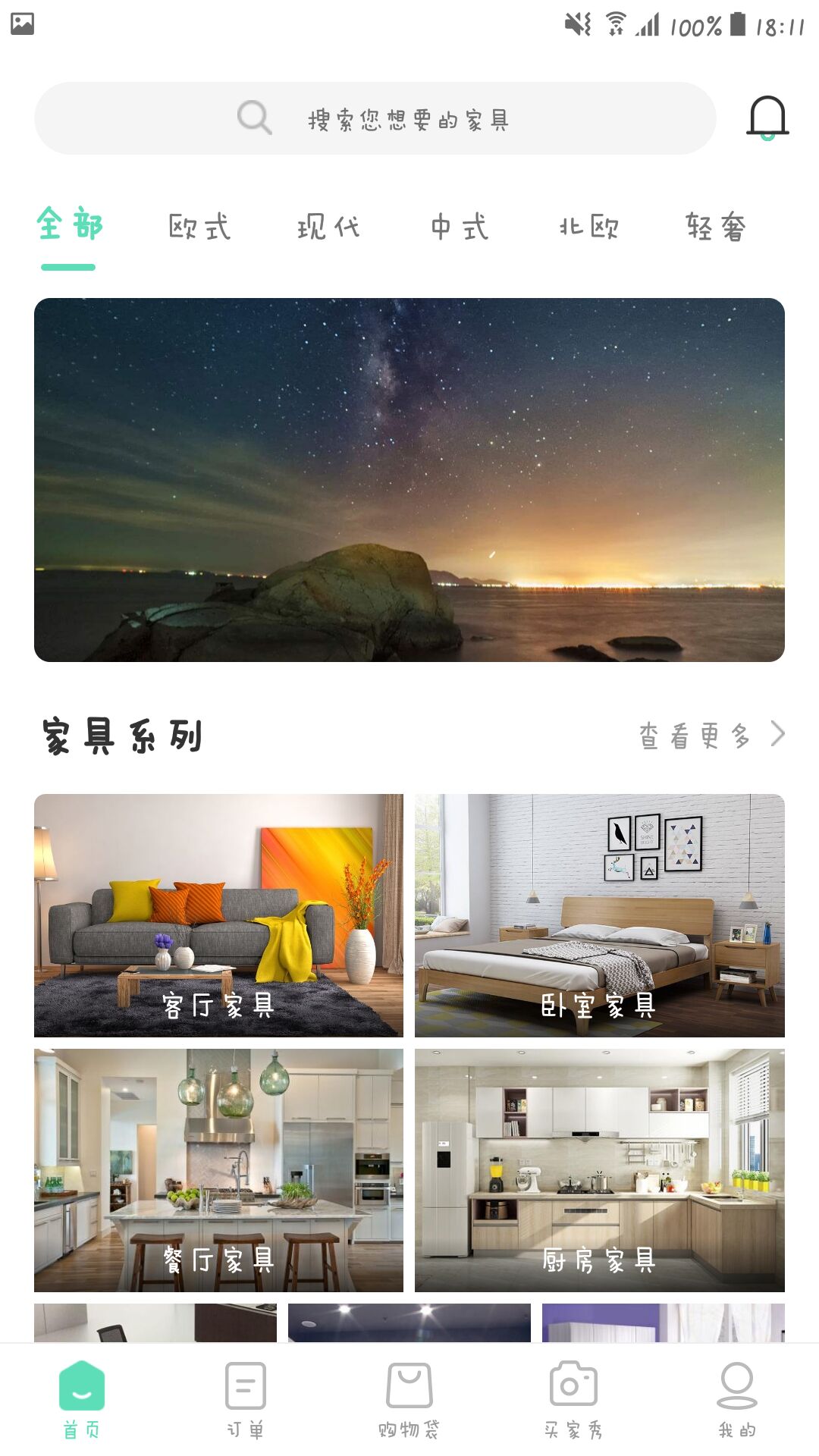Show the 中式 style tab
The height and width of the screenshot is (1456, 819).
[460, 227]
